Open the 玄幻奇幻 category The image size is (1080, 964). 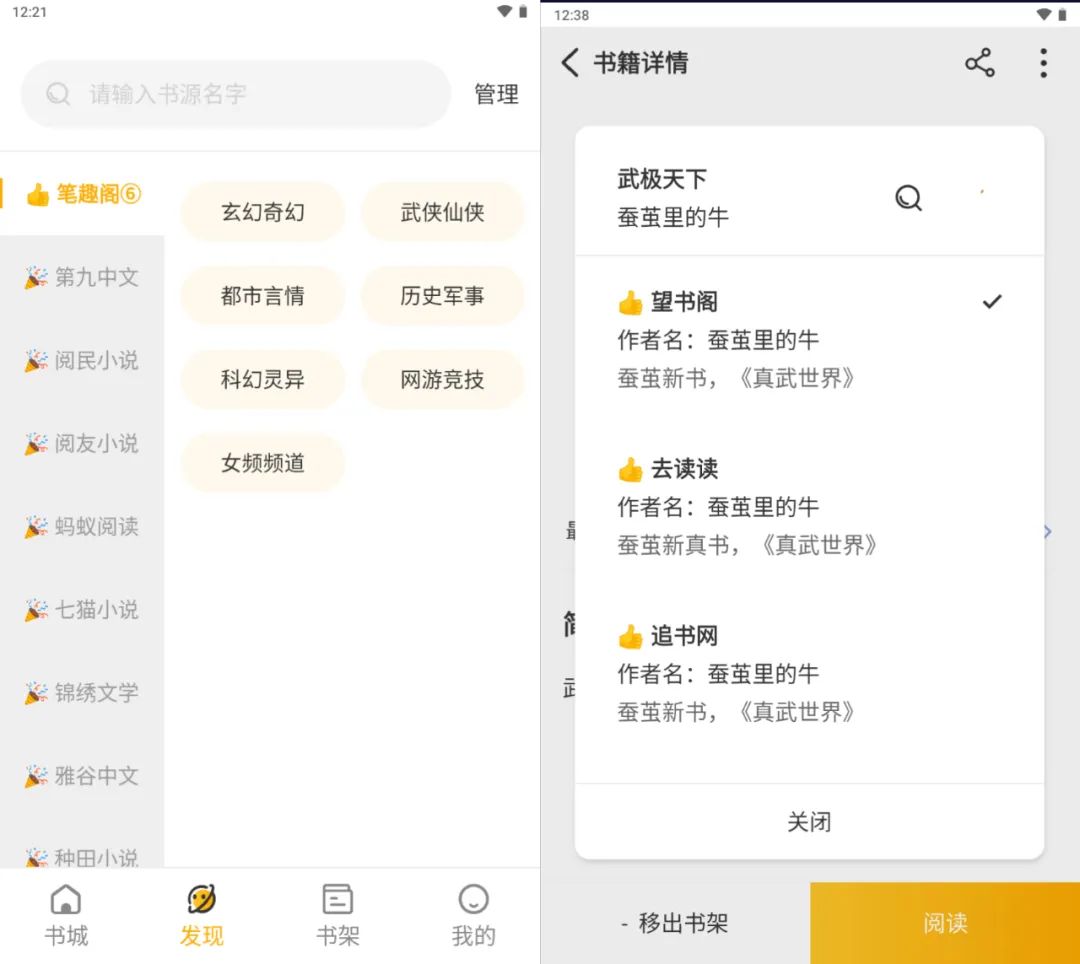(262, 212)
